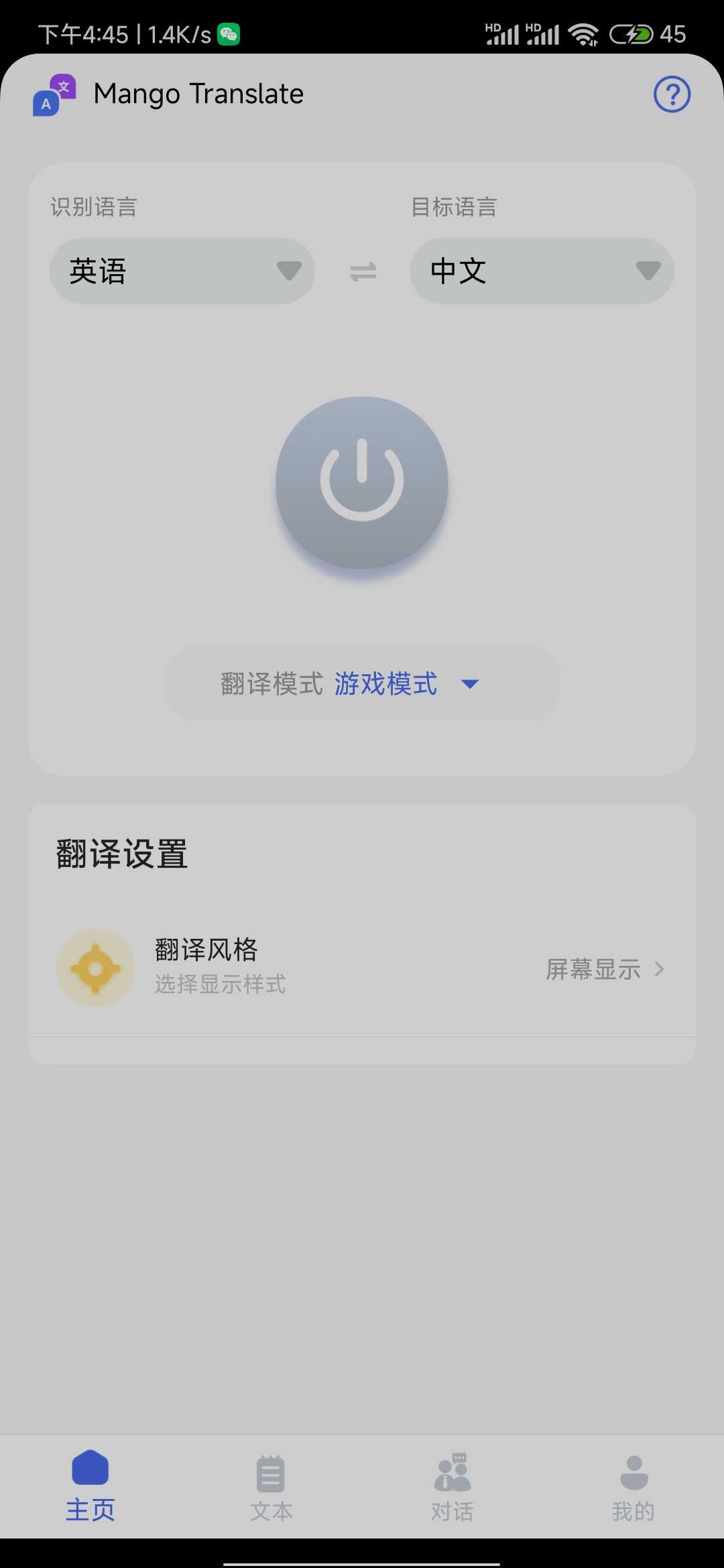The width and height of the screenshot is (724, 1568).
Task: Switch to the 文本 tab
Action: [x=271, y=1484]
